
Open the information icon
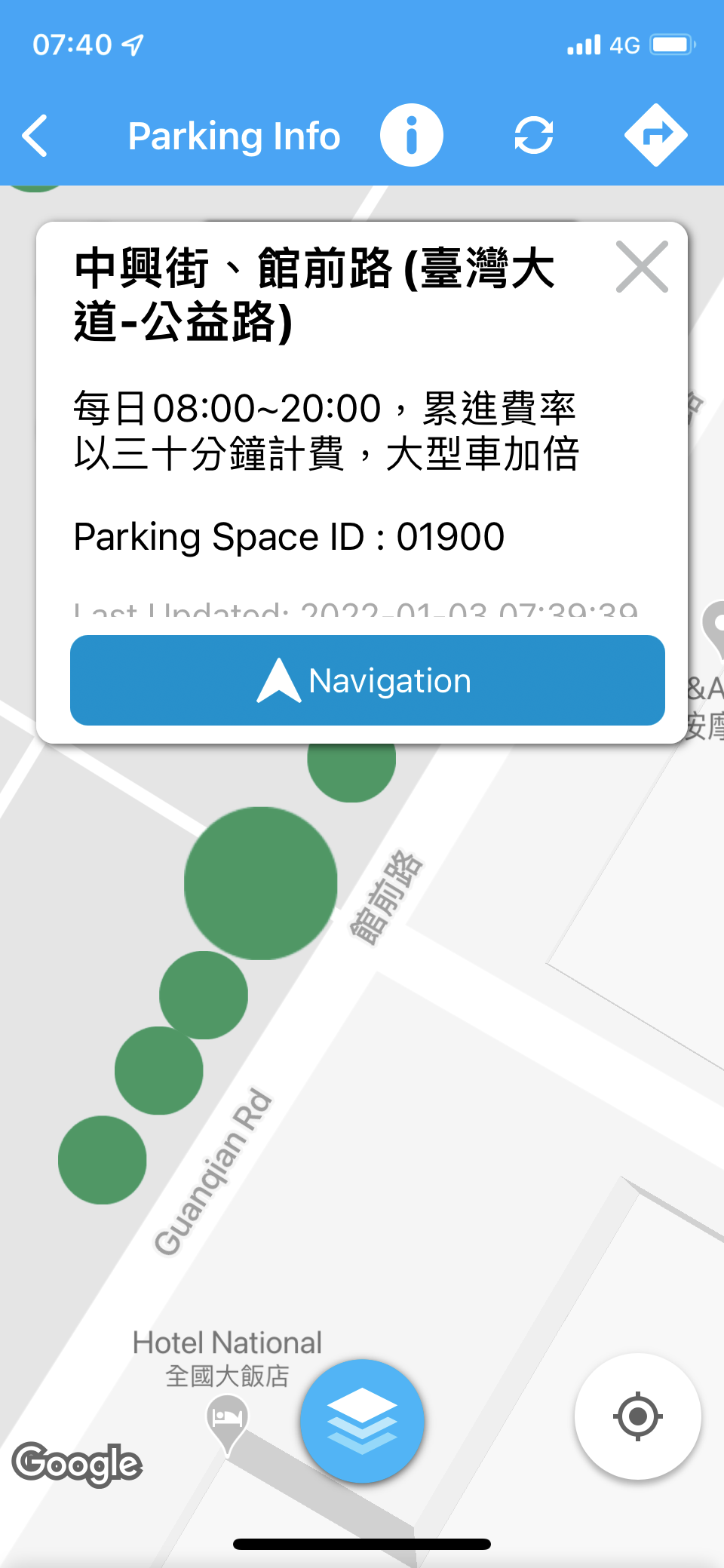pos(411,136)
